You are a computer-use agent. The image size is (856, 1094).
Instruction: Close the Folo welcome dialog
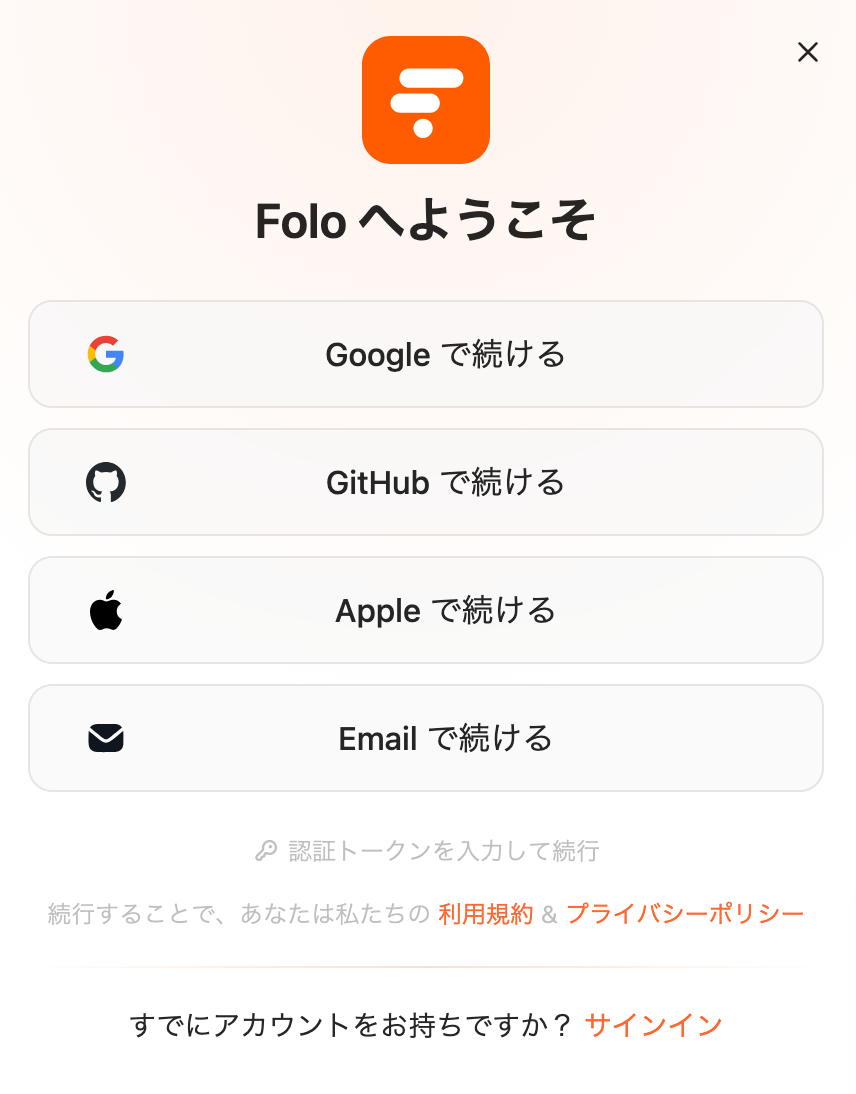tap(807, 52)
